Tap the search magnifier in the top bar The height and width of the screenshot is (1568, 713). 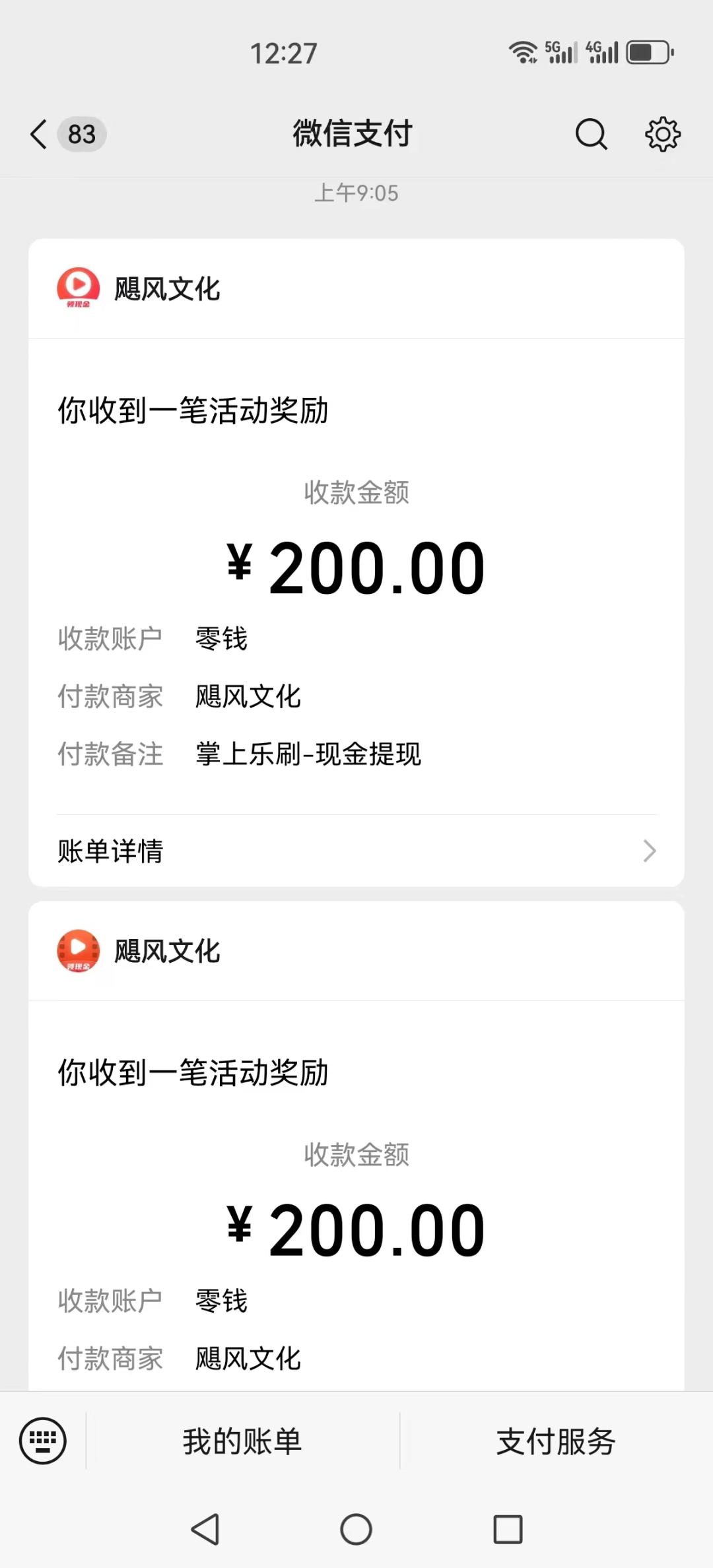coord(591,134)
